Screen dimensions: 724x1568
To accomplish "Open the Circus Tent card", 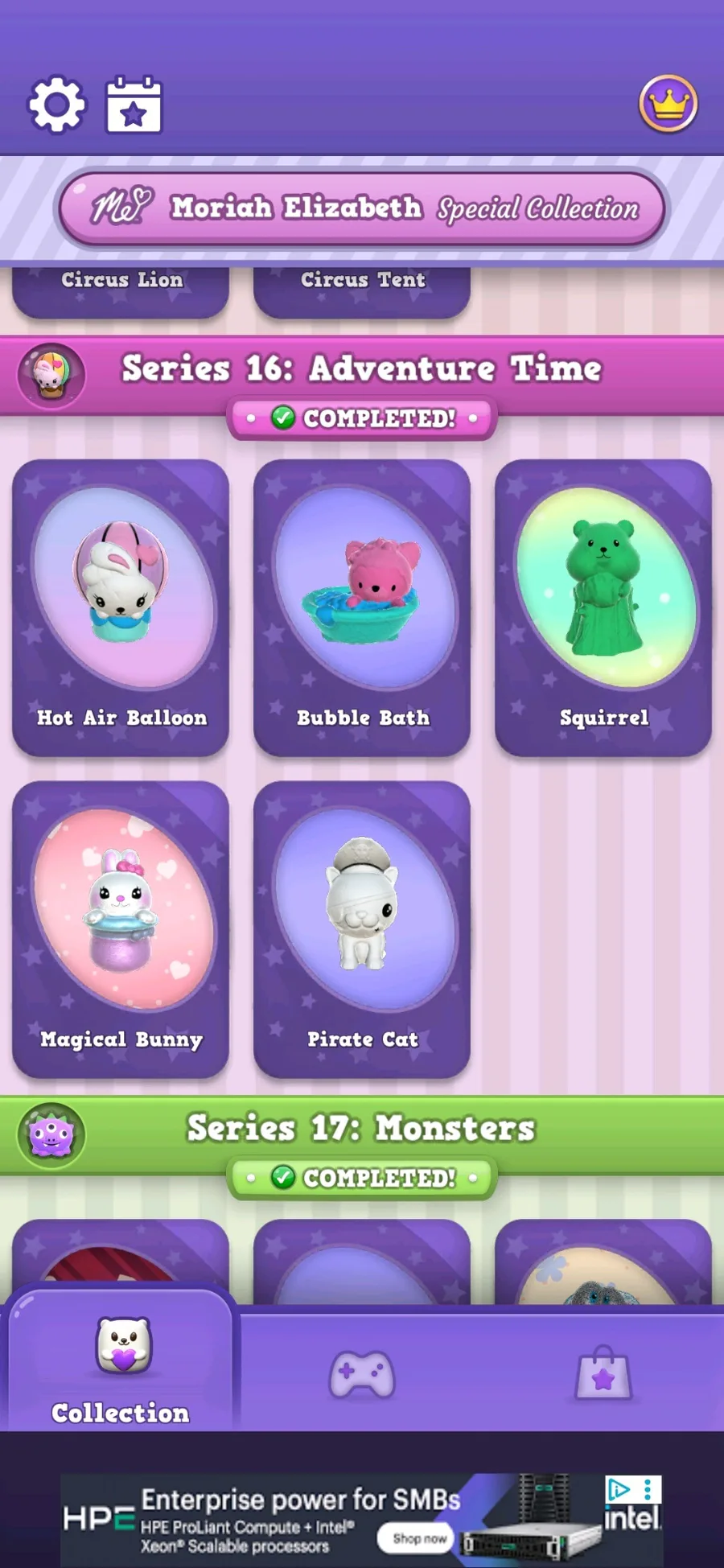I will [x=362, y=291].
